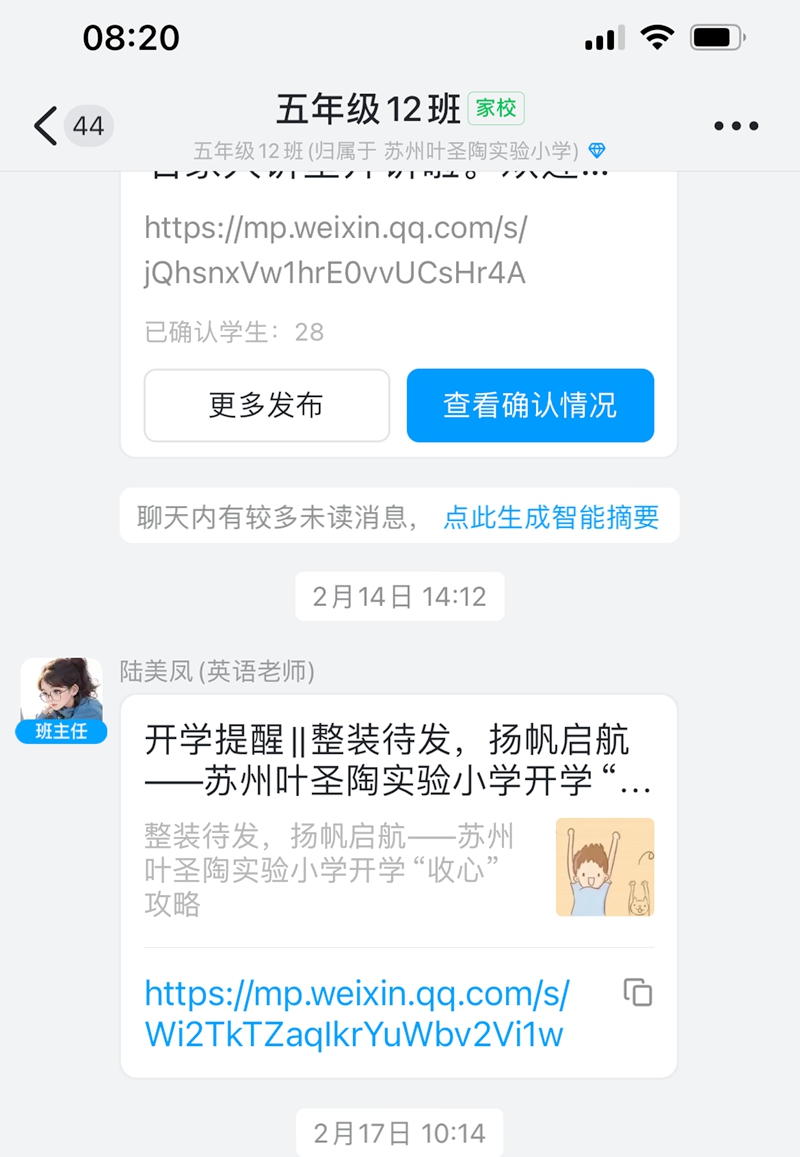Open the mp.weixin.qq.com Wi2TkTZaqIkrYuWbv2Vi1w link
Image resolution: width=800 pixels, height=1157 pixels.
(x=357, y=1014)
